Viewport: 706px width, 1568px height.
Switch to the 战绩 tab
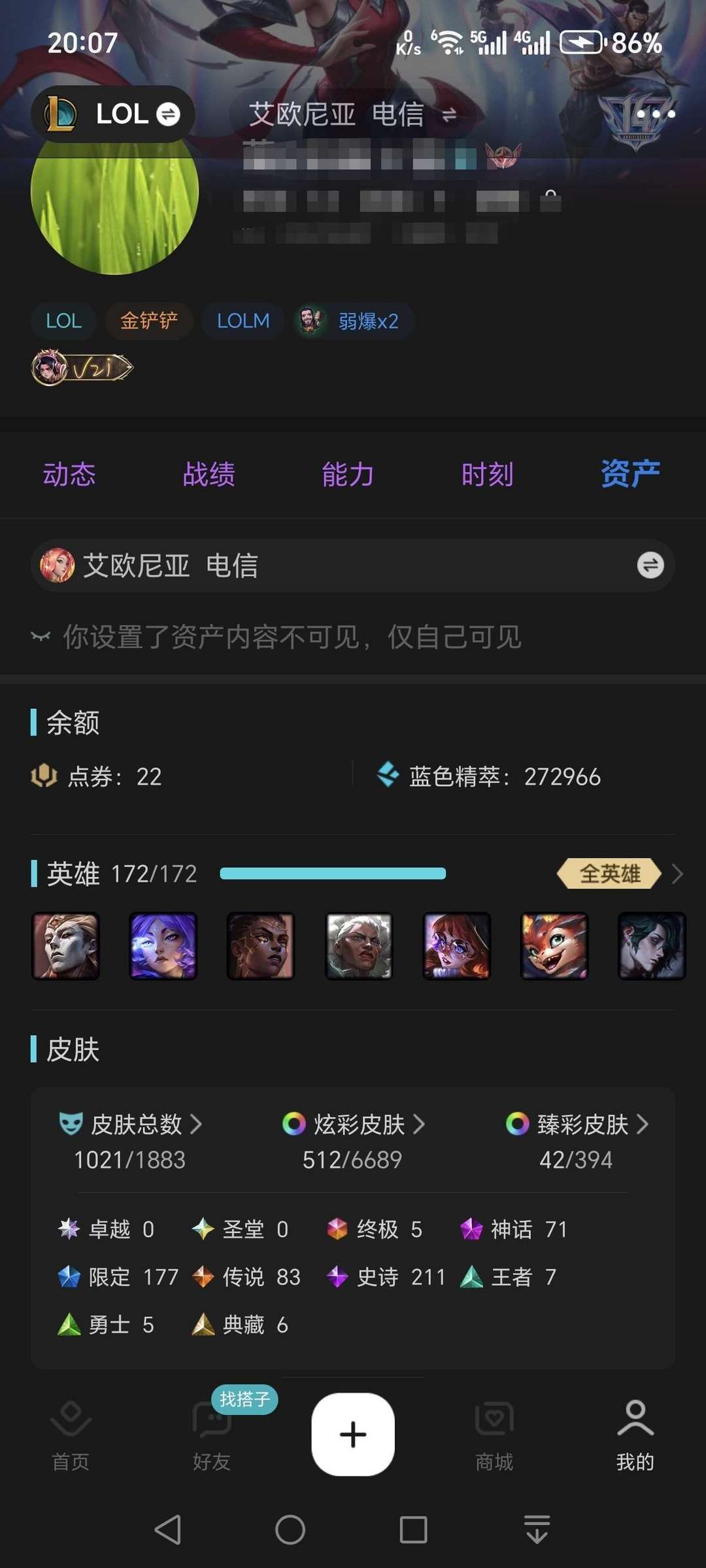209,474
